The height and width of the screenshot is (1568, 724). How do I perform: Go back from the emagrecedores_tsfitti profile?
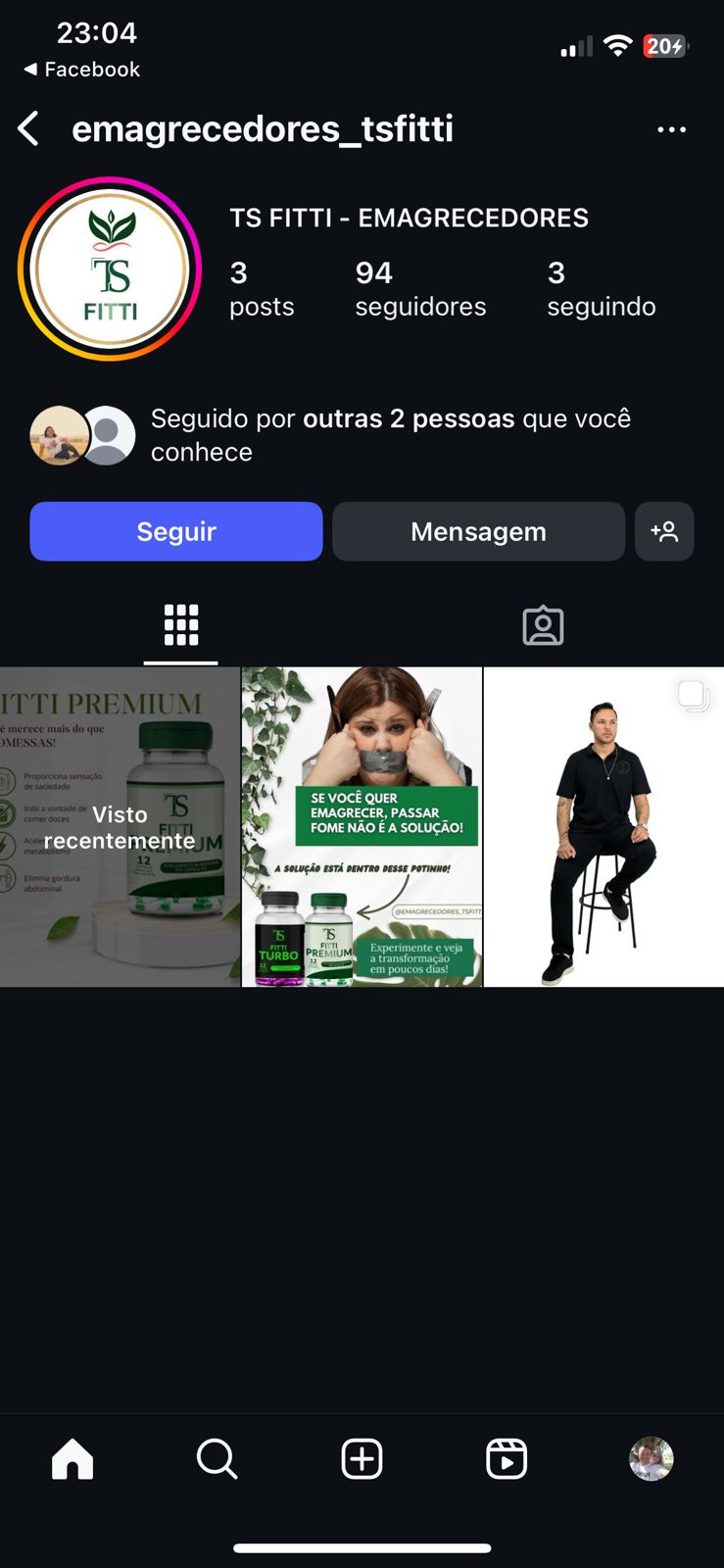[29, 128]
